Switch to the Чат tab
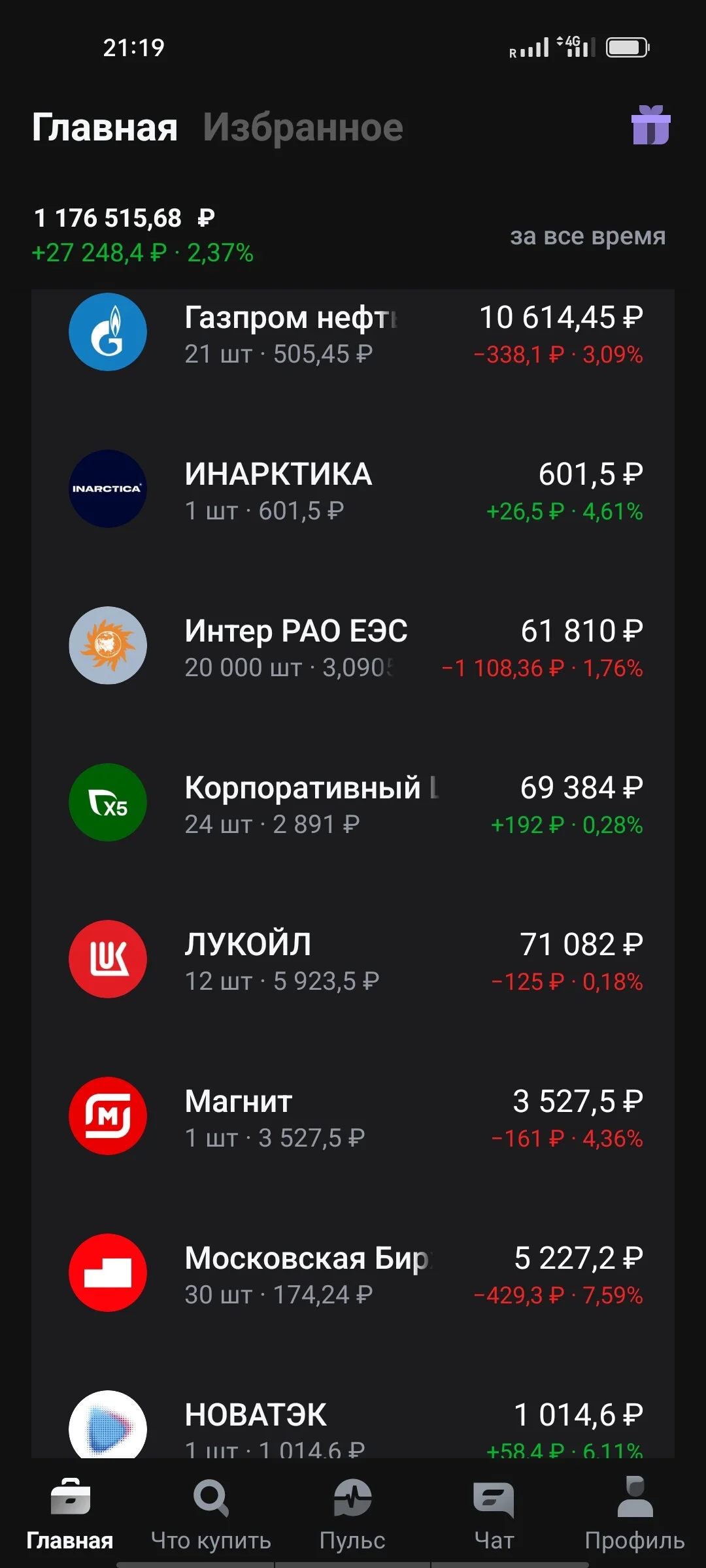 pos(494,1514)
